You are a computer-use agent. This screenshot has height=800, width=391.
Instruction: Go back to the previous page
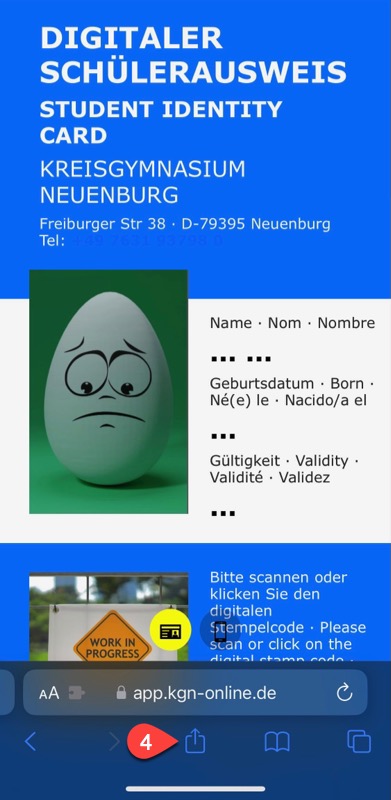[31, 741]
